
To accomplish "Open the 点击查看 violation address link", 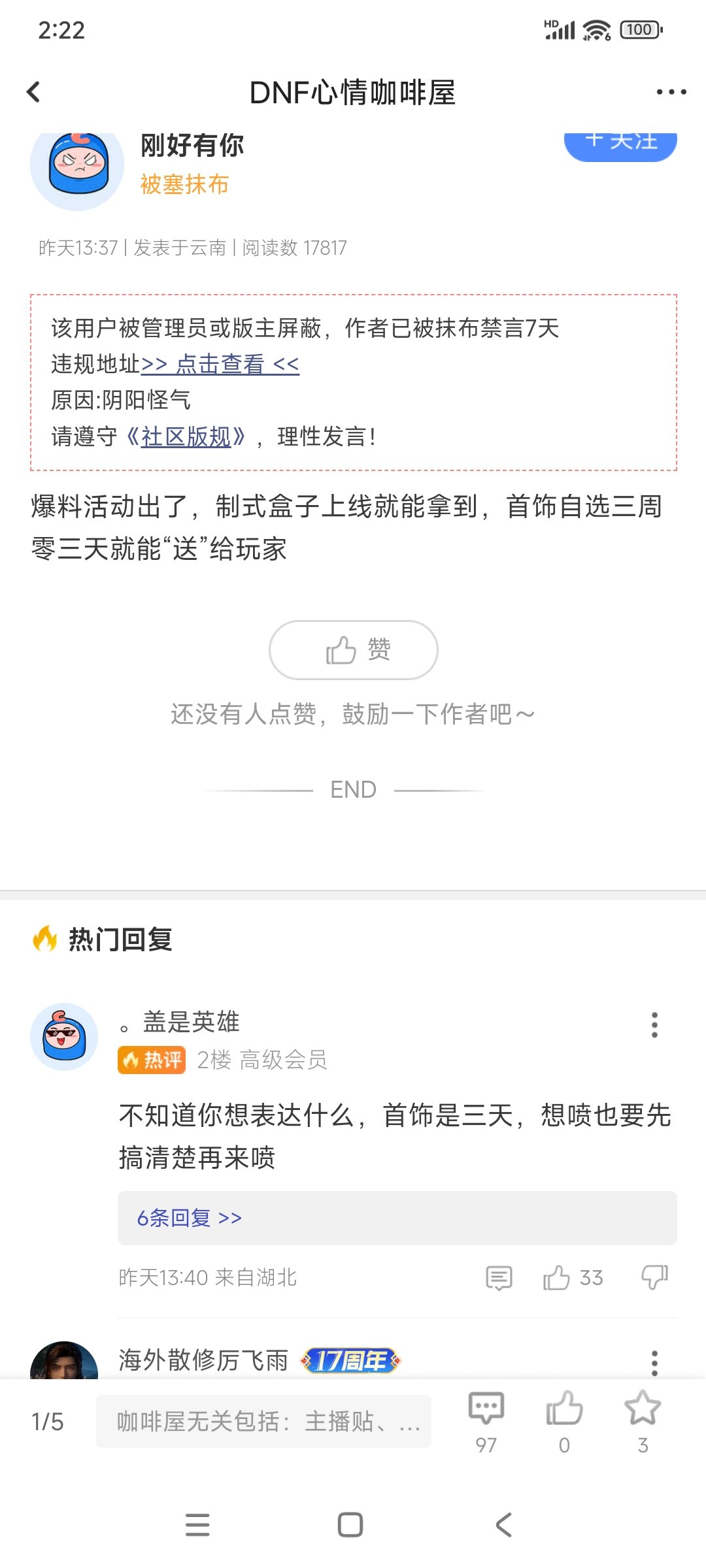I will 220,365.
